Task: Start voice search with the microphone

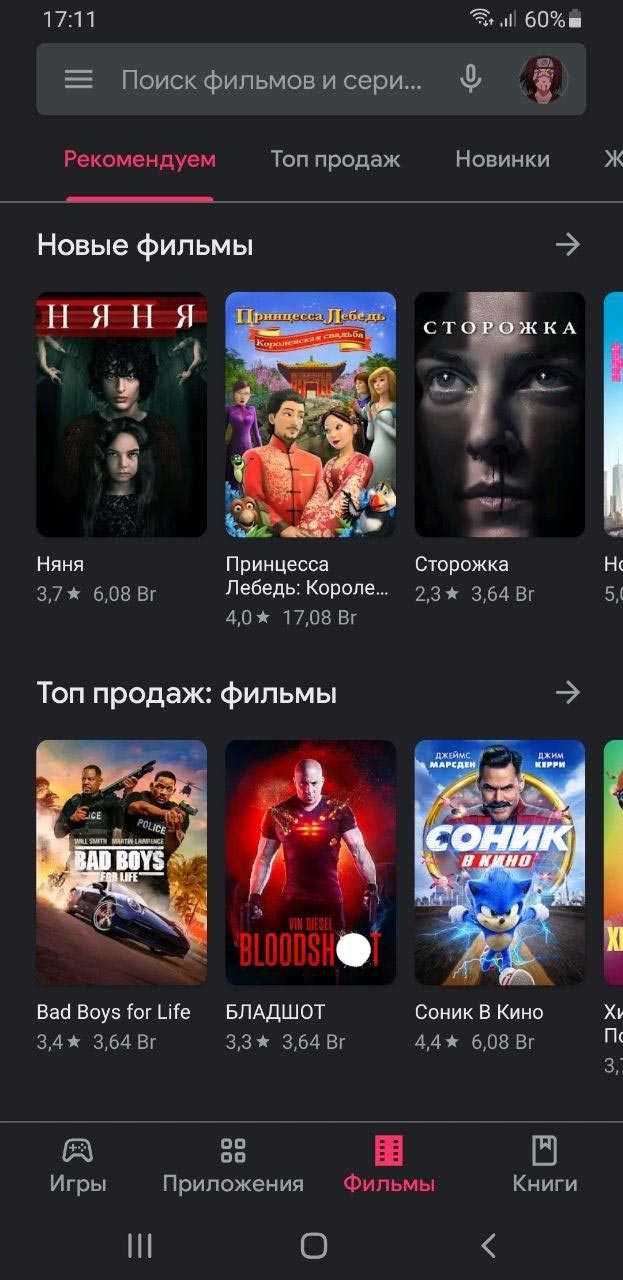Action: tap(470, 80)
